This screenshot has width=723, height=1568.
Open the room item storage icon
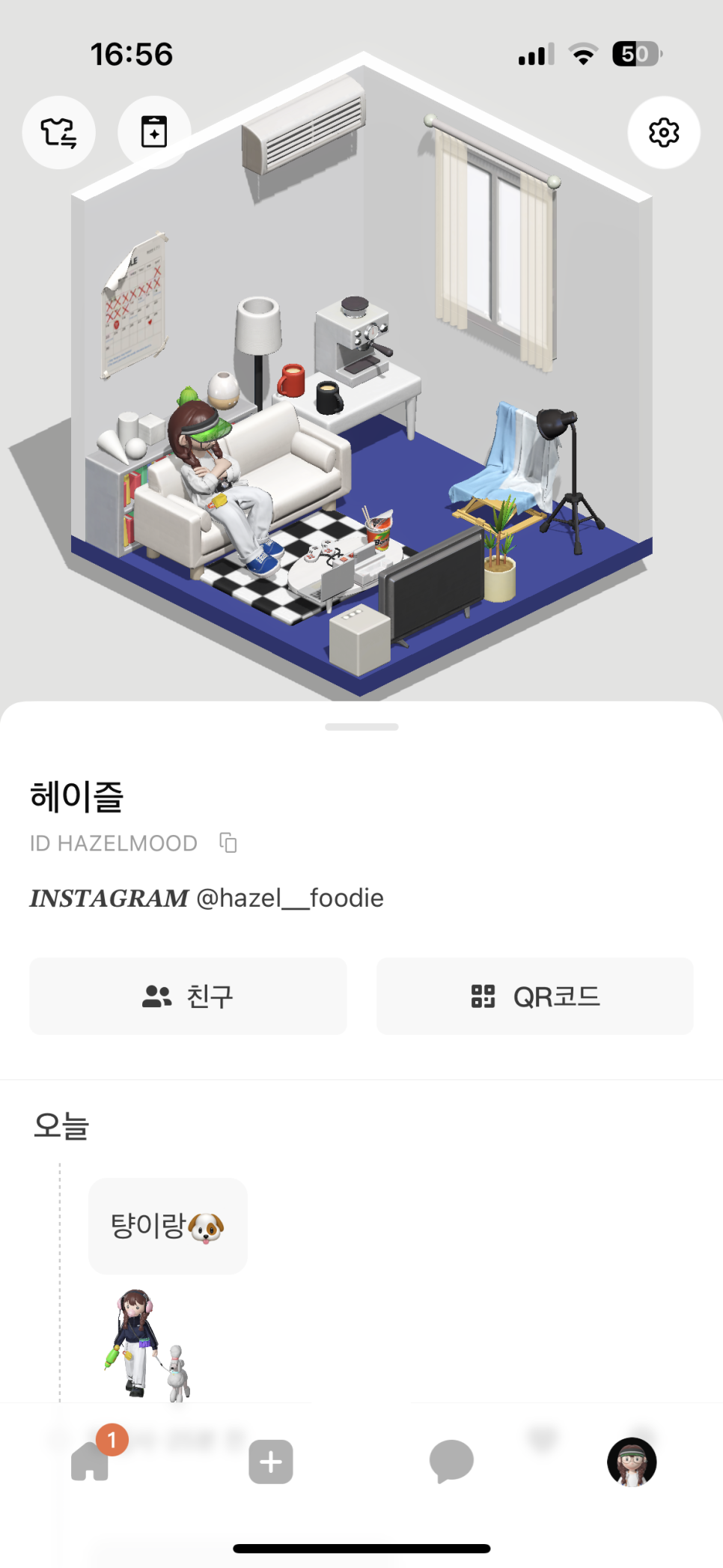(154, 133)
